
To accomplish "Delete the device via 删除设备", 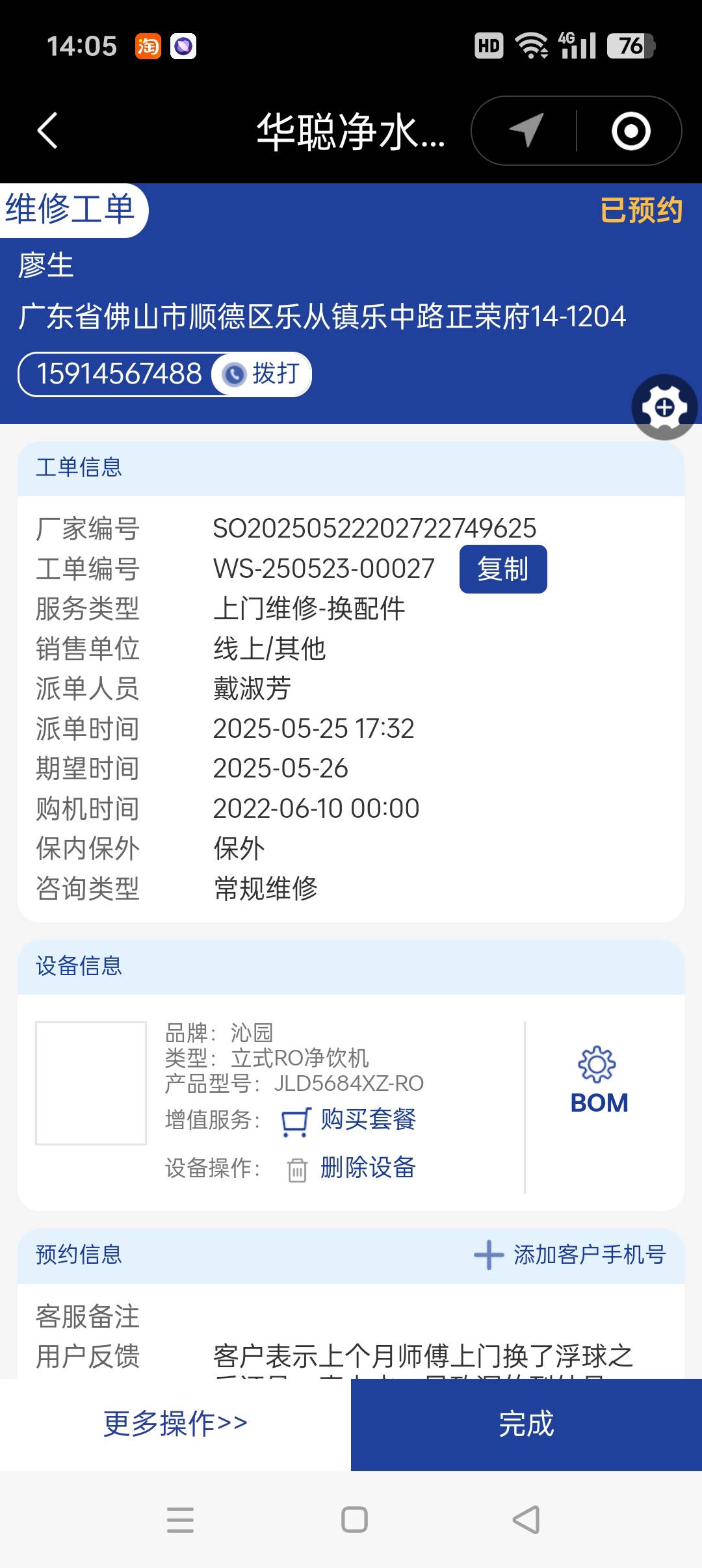I will 352,1168.
